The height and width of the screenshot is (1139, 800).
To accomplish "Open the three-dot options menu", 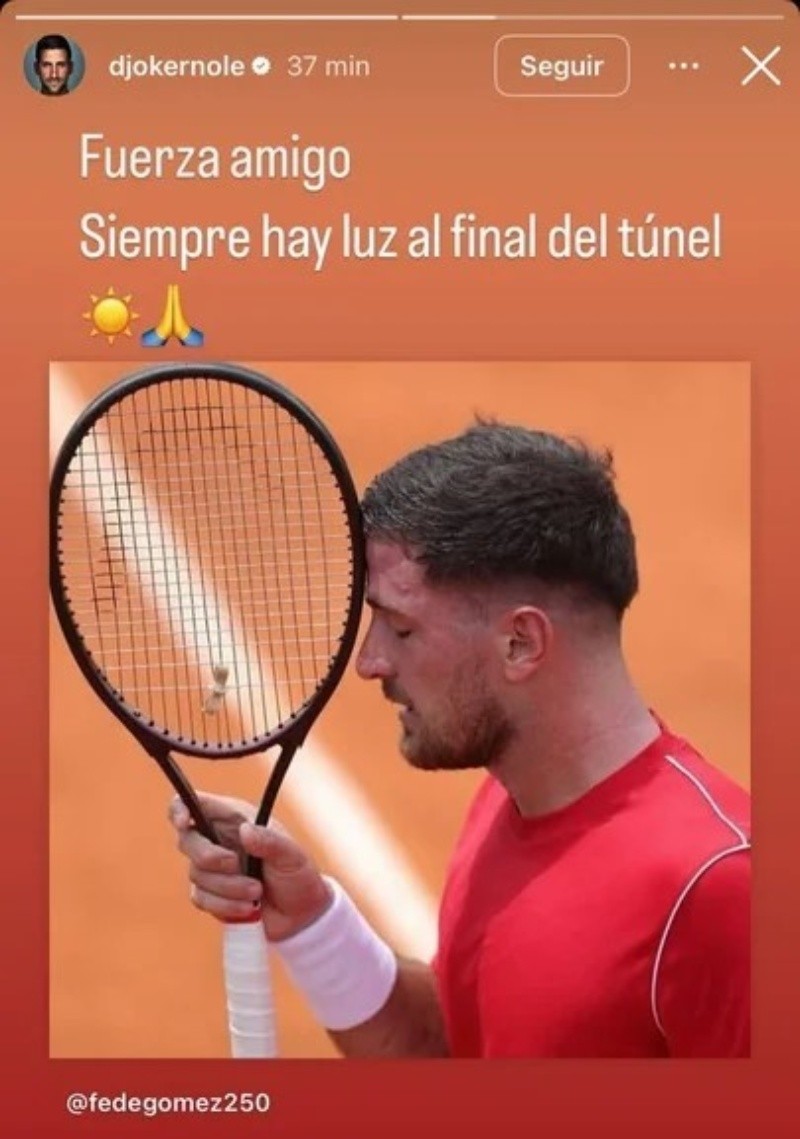I will point(683,67).
